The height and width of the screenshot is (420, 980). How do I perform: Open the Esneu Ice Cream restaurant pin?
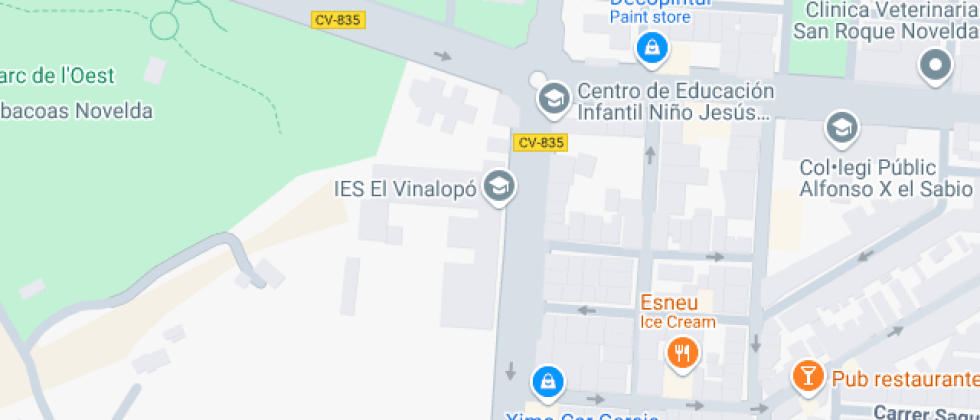[682, 352]
